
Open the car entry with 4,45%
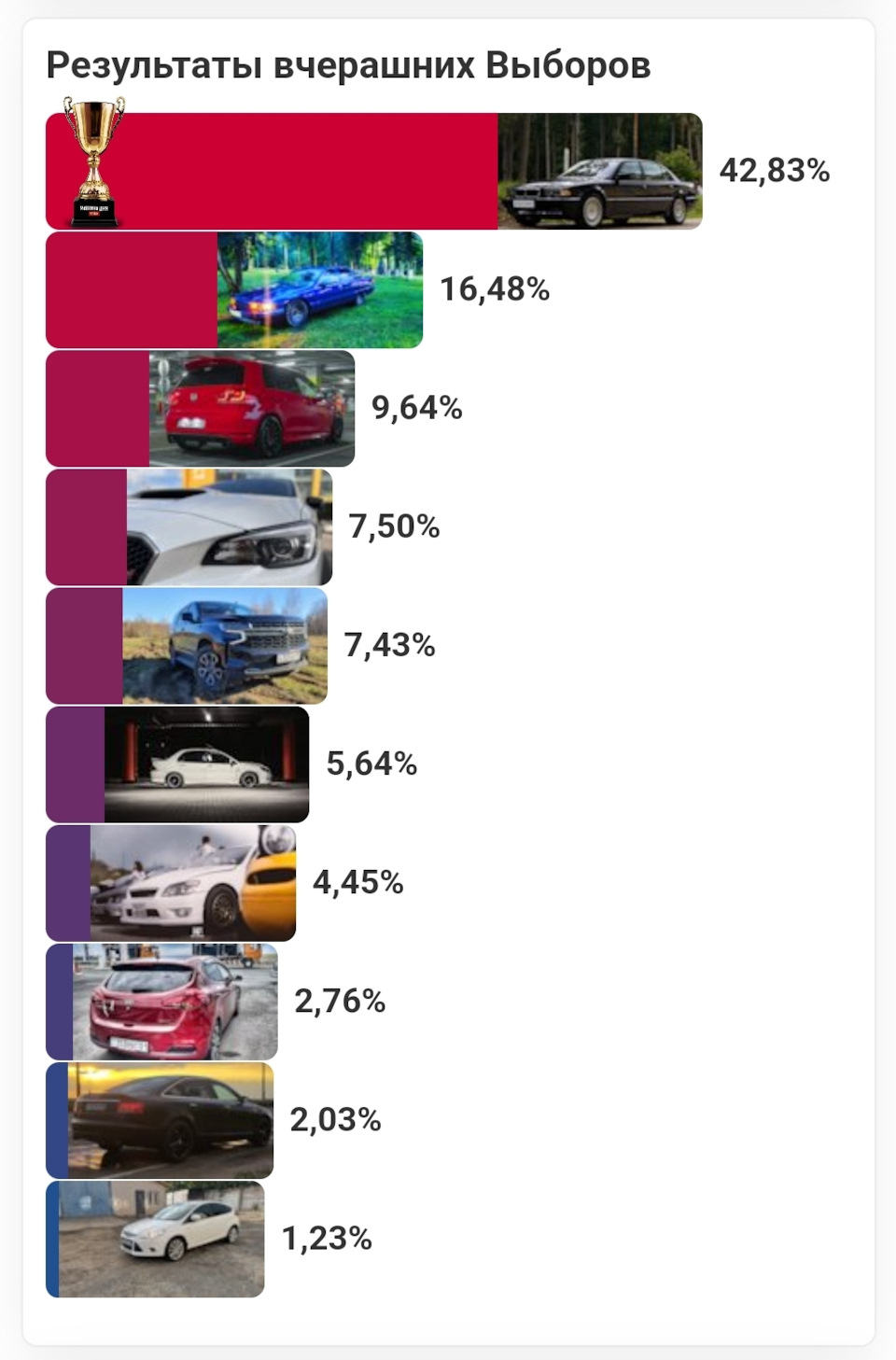(x=192, y=882)
